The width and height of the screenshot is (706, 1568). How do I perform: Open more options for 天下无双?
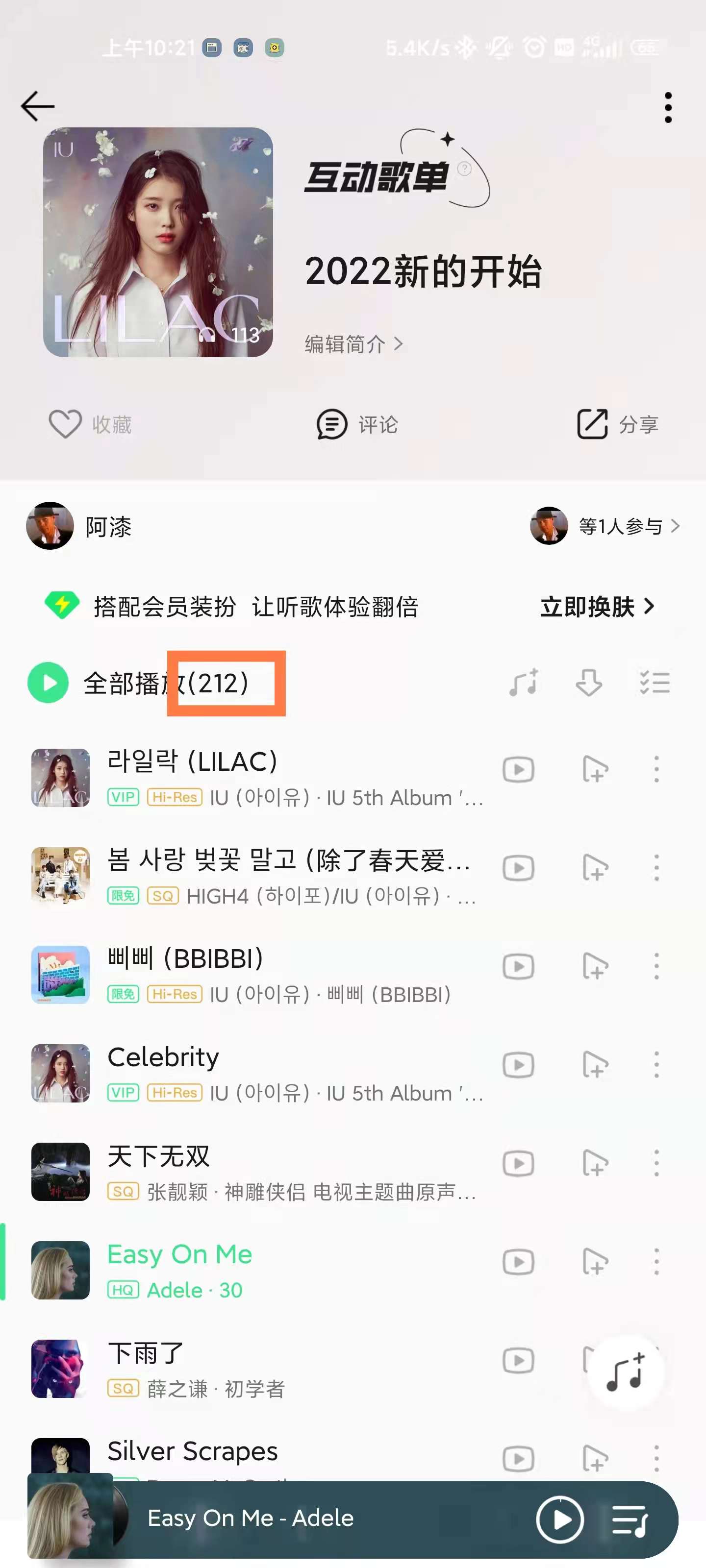(x=656, y=1164)
